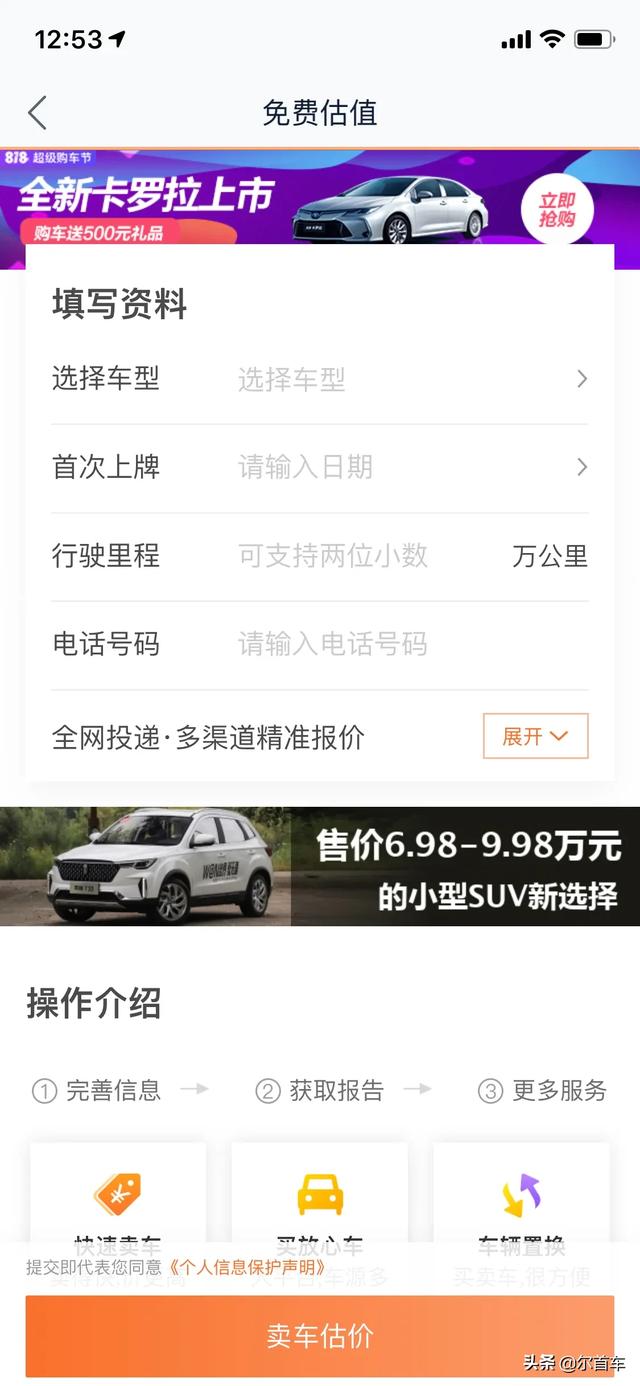The height and width of the screenshot is (1386, 640).
Task: Submit with the 卖车估价 button
Action: pyautogui.click(x=320, y=1336)
